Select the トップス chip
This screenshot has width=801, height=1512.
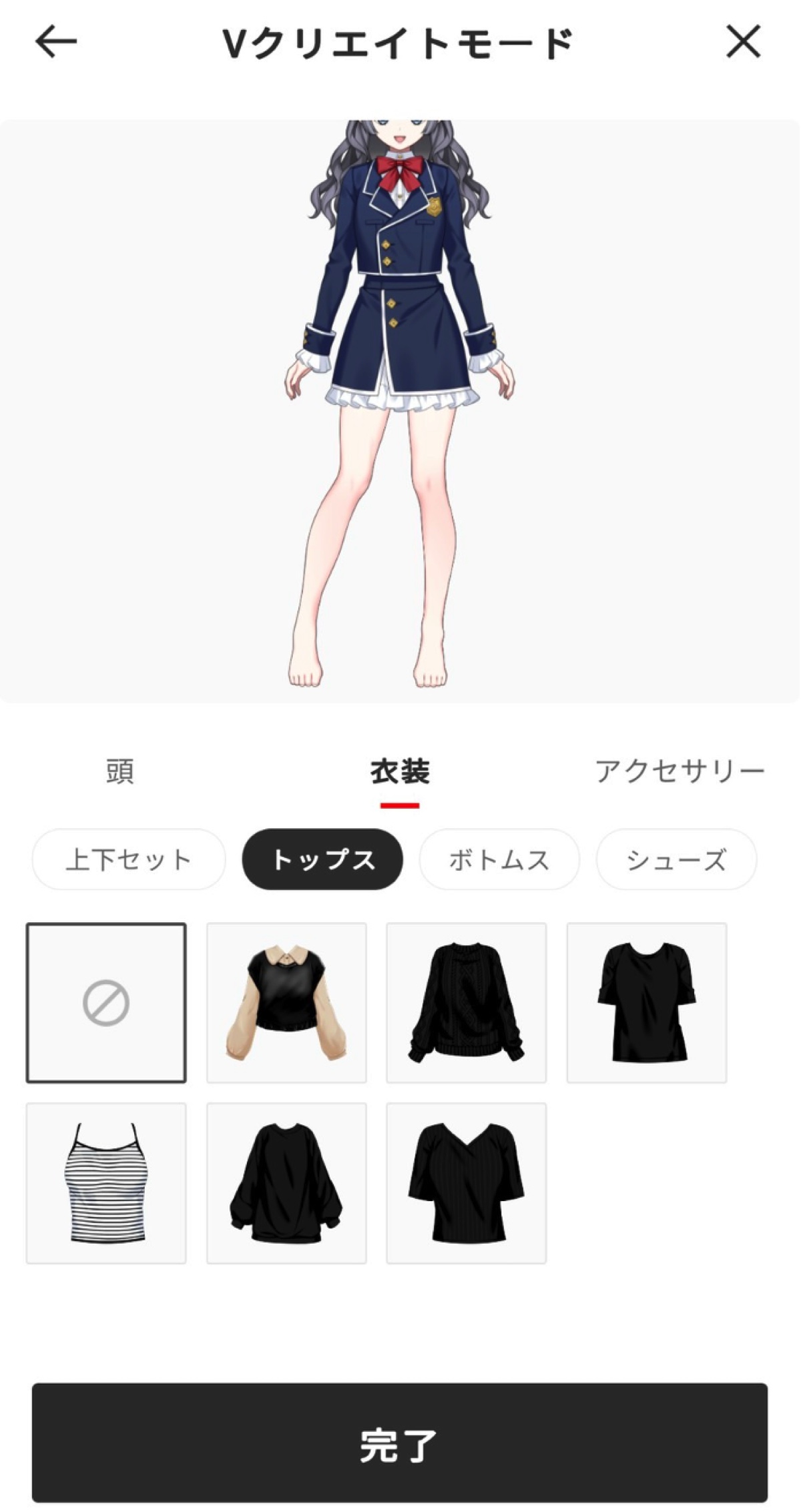(322, 859)
